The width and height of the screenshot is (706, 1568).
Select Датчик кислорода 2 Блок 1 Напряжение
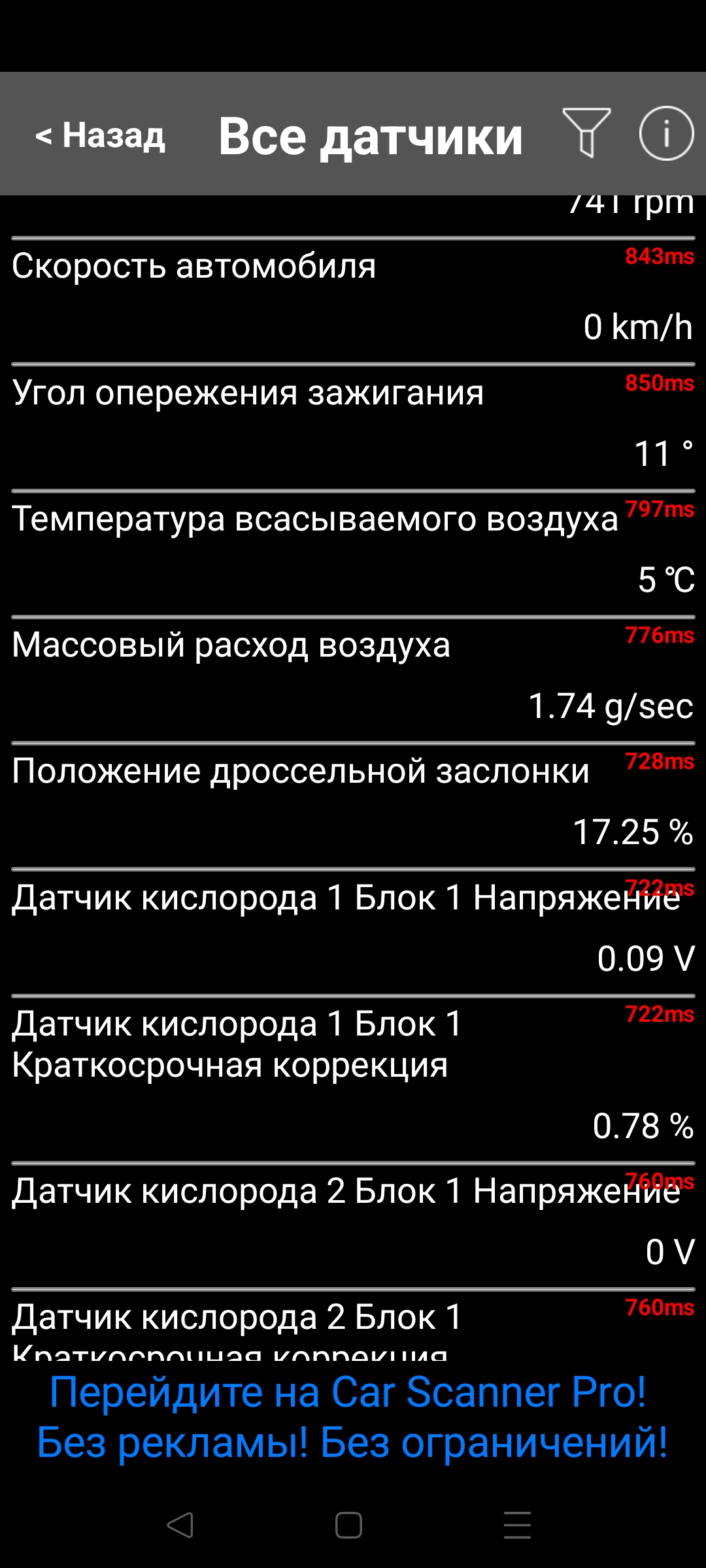coord(353,1225)
